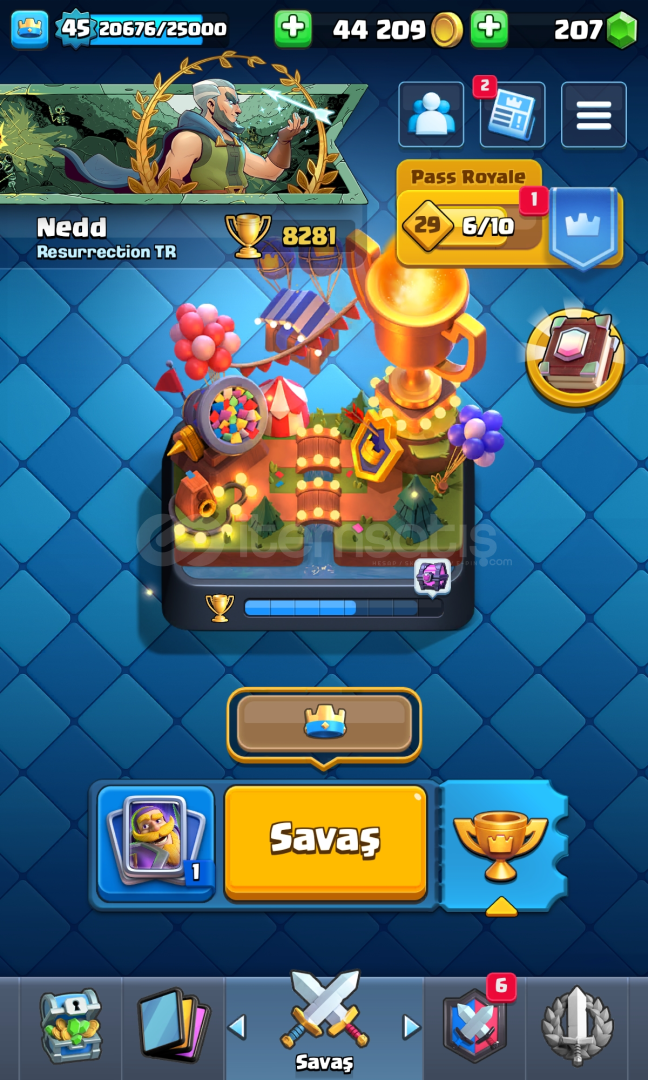Open the battle deck selector card
648x1080 pixels.
[x=156, y=843]
